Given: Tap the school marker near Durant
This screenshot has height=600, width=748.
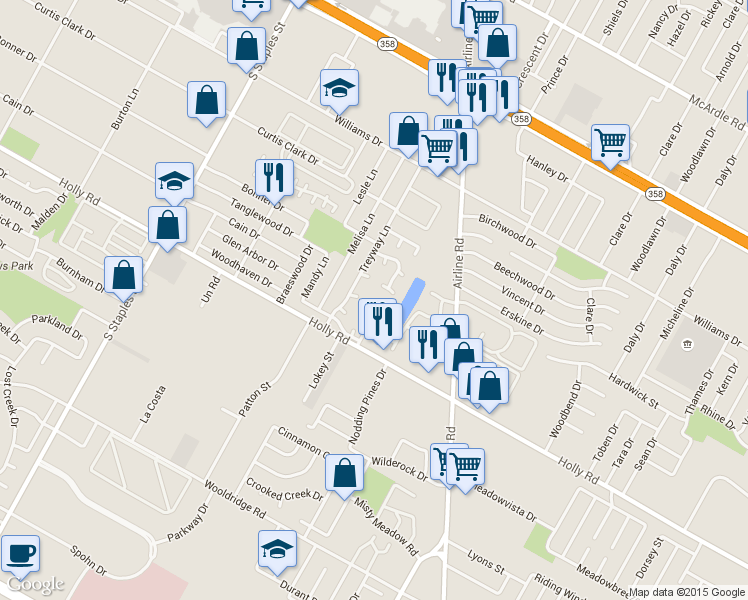Looking at the screenshot, I should pyautogui.click(x=277, y=549).
